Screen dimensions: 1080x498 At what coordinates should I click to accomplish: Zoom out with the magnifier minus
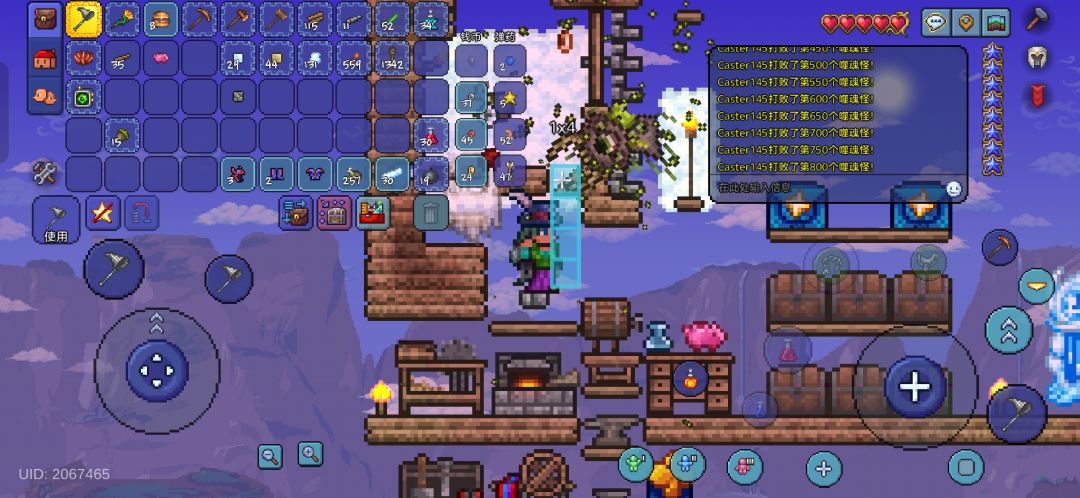coord(270,456)
